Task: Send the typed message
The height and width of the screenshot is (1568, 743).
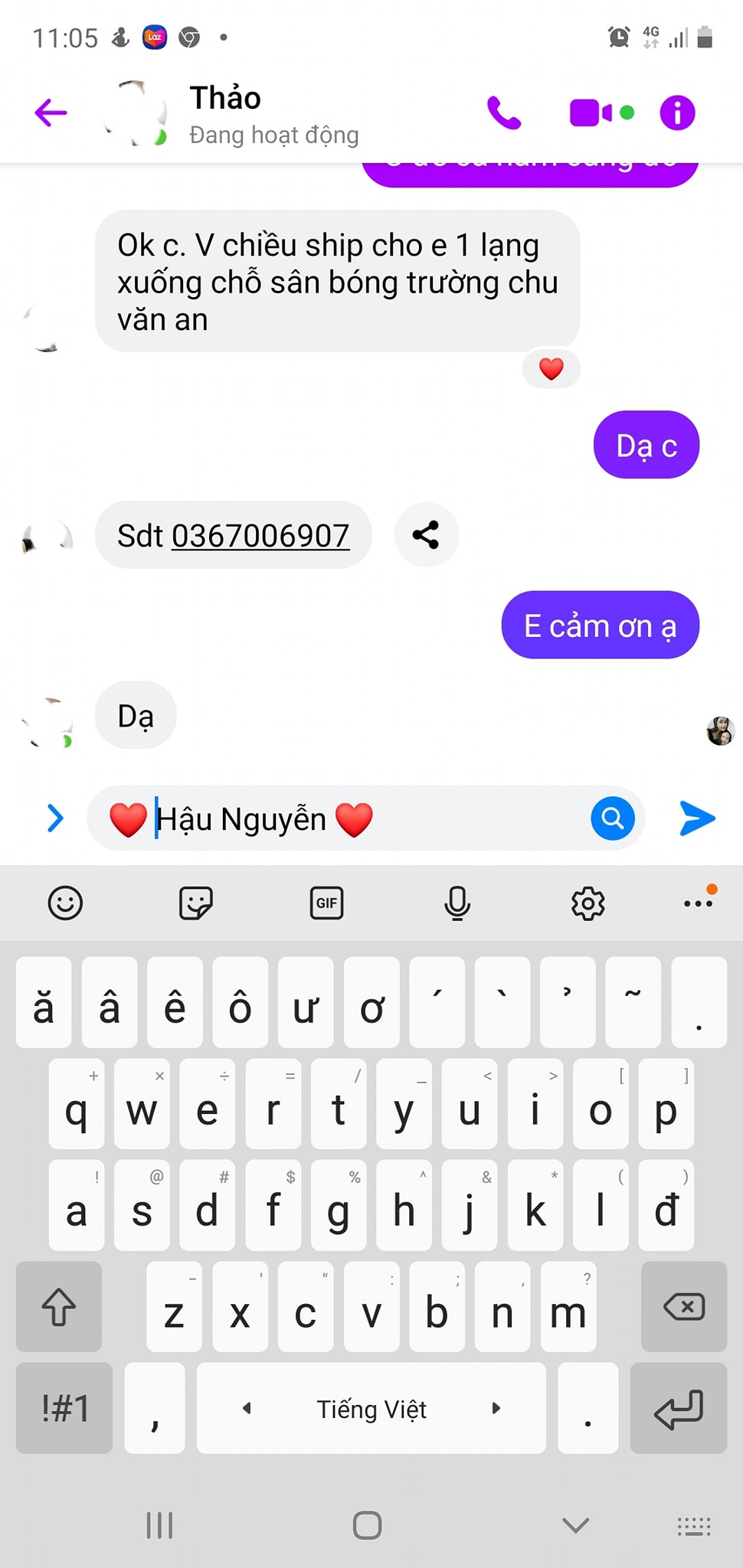Action: [x=697, y=818]
